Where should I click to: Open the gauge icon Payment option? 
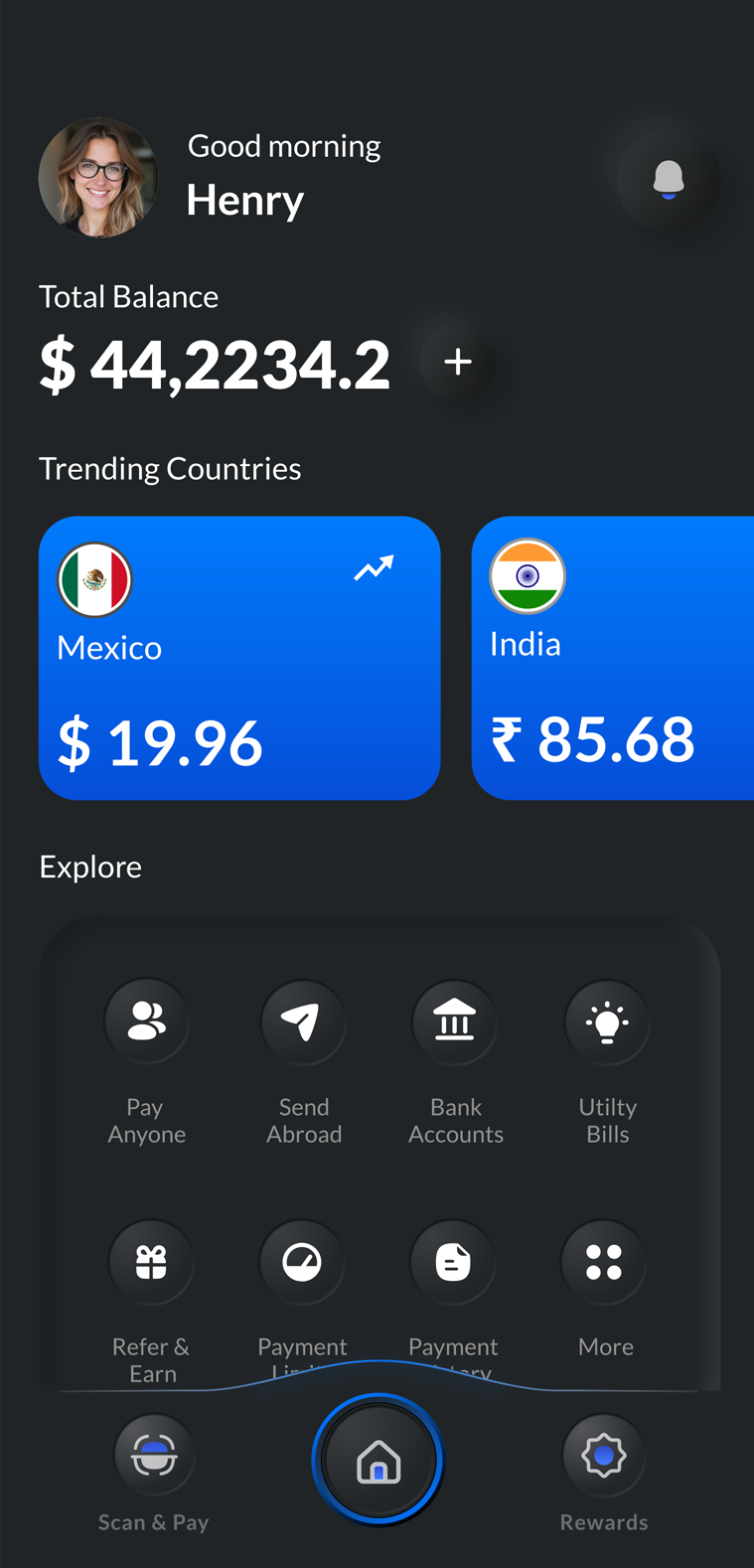click(302, 1262)
